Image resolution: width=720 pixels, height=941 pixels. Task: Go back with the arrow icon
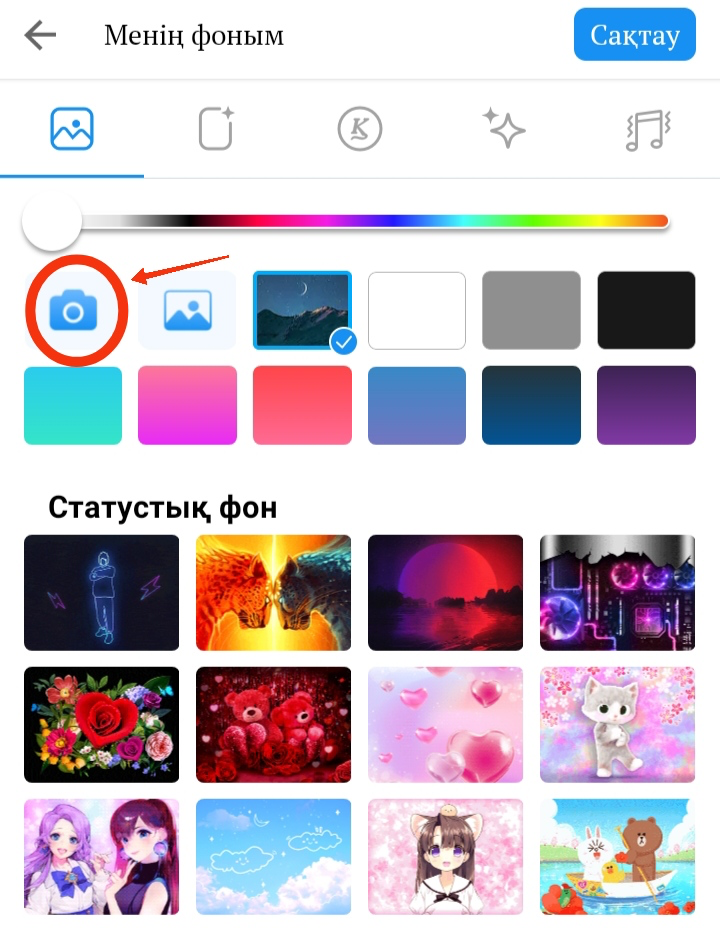[x=41, y=36]
